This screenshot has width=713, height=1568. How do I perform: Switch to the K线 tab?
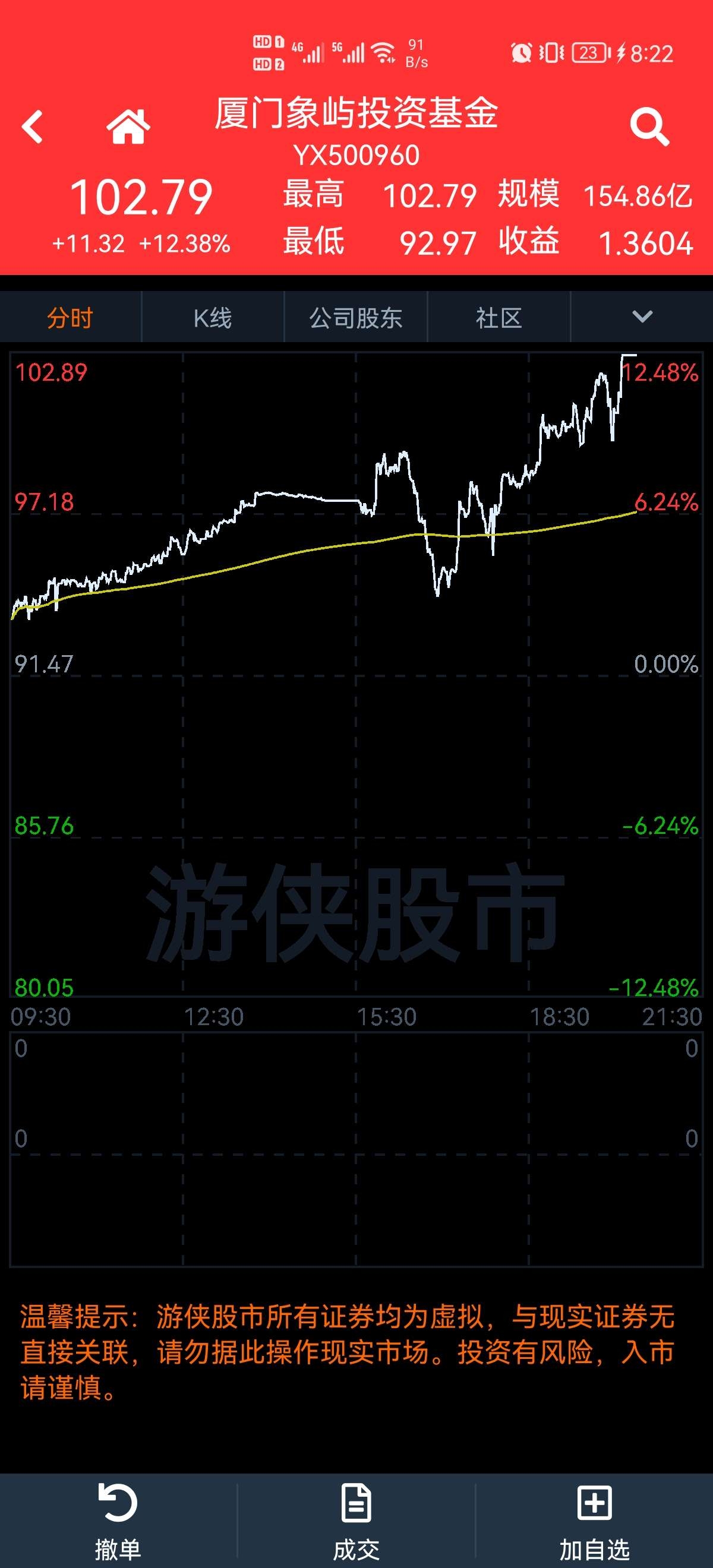[x=213, y=317]
